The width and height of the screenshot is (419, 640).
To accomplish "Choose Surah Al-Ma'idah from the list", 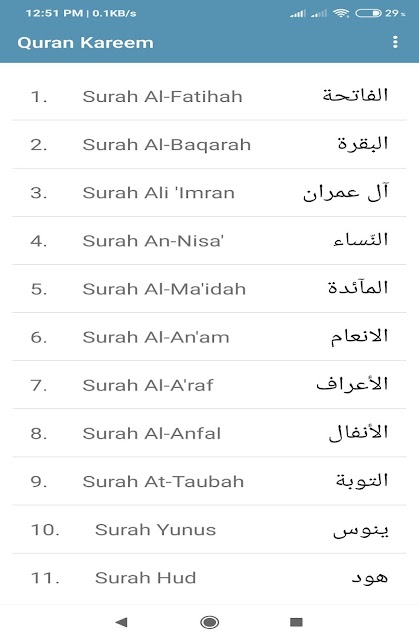I will coord(209,289).
